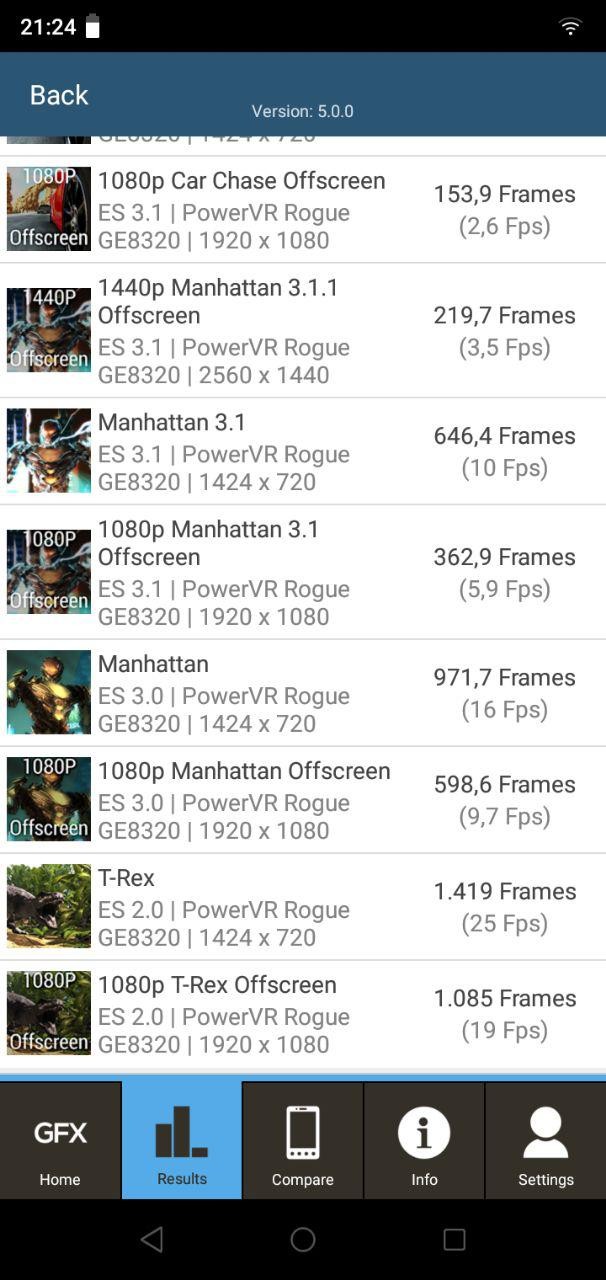This screenshot has width=606, height=1280.
Task: Open the 1080p Manhattan Offscreen ES 3.0 result
Action: click(303, 800)
